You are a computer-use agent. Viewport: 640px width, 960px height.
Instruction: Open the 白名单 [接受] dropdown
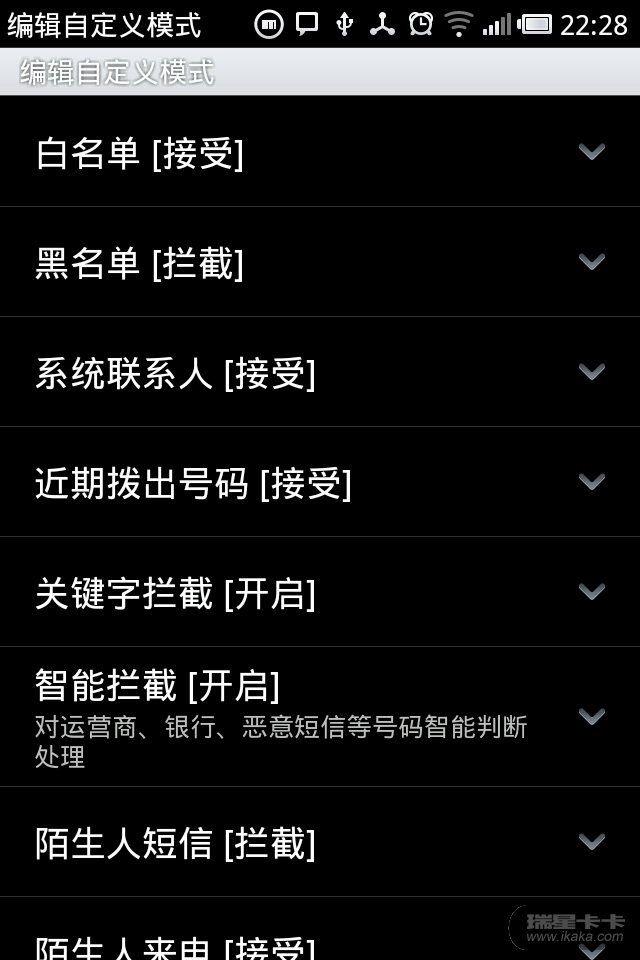point(320,152)
